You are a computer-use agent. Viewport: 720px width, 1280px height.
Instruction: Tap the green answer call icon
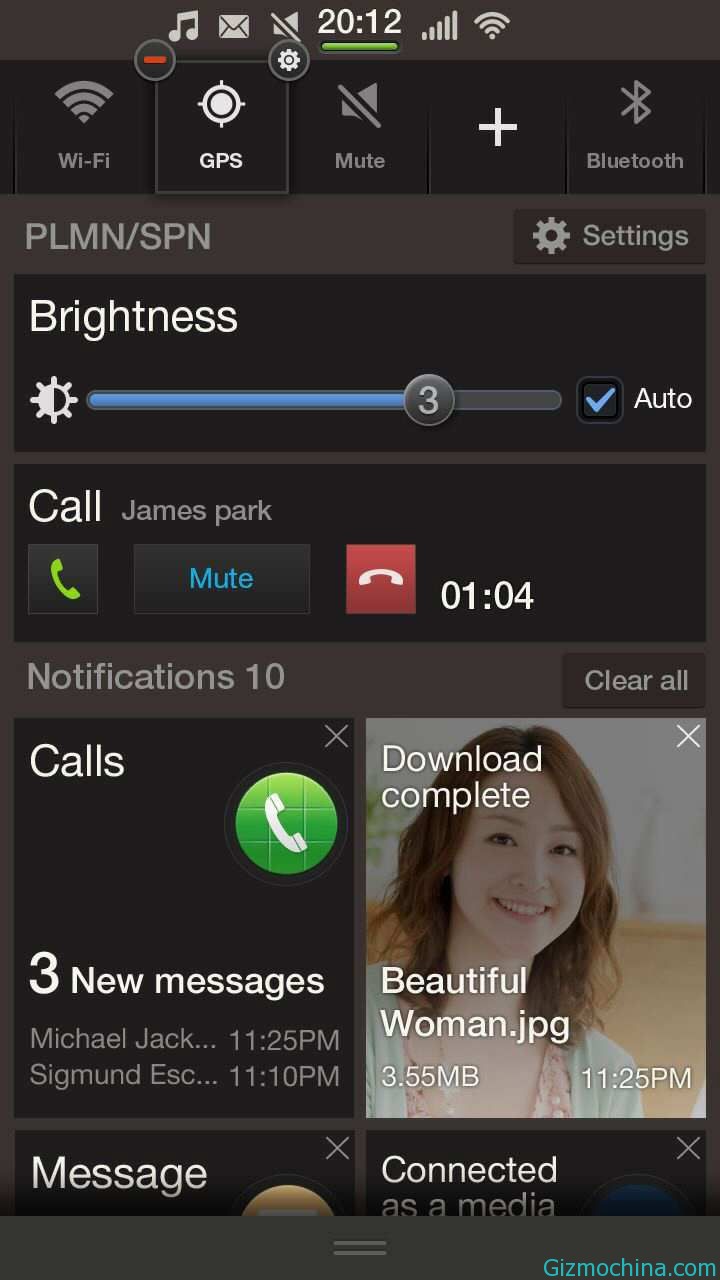[x=62, y=578]
